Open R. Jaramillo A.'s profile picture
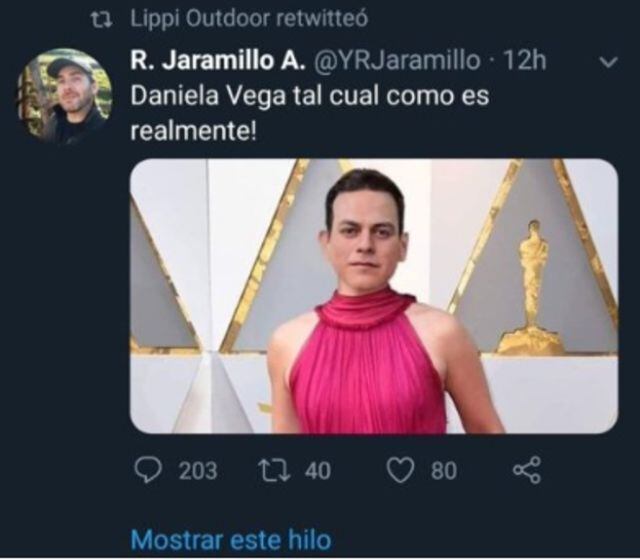This screenshot has width=640, height=560. 66,96
